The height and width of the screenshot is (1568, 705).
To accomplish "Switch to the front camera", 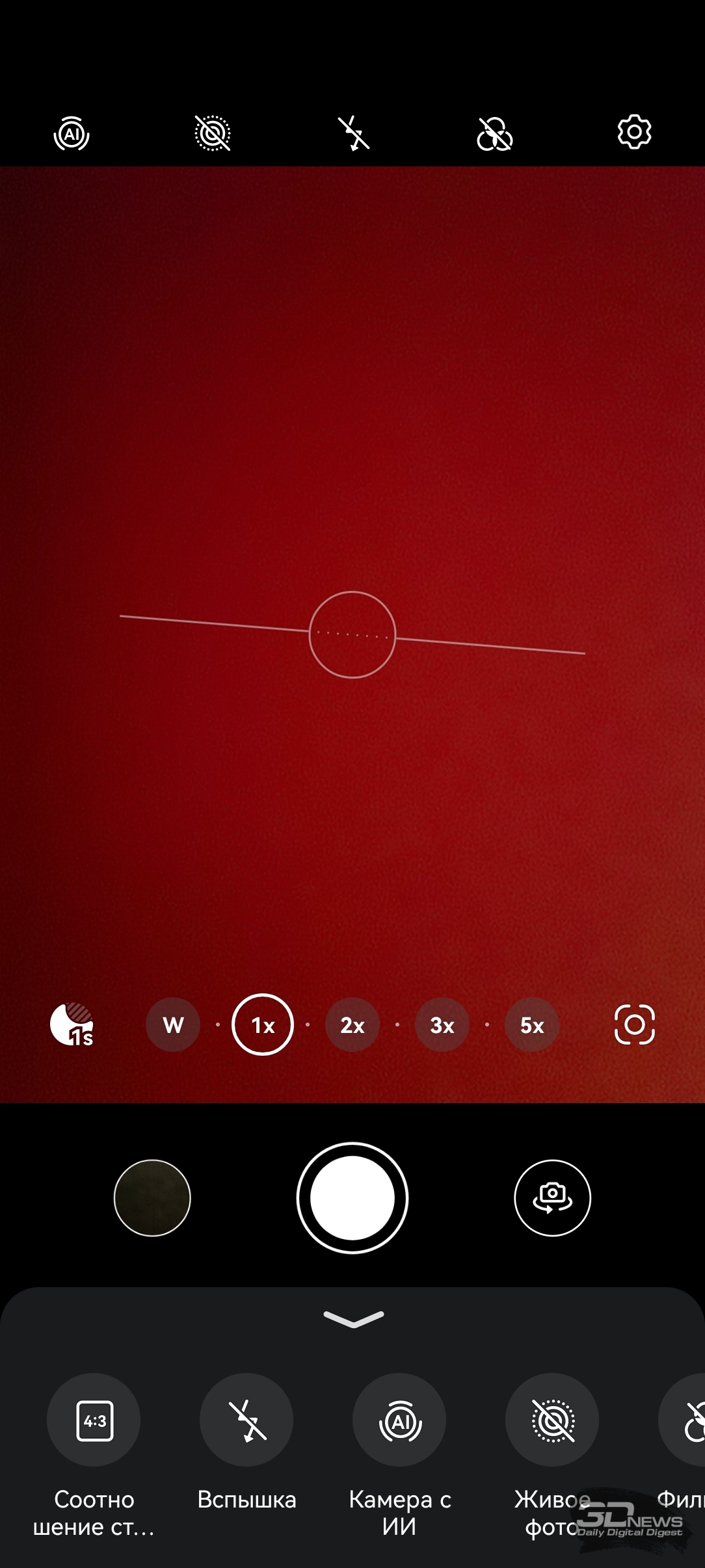I will click(x=552, y=1197).
